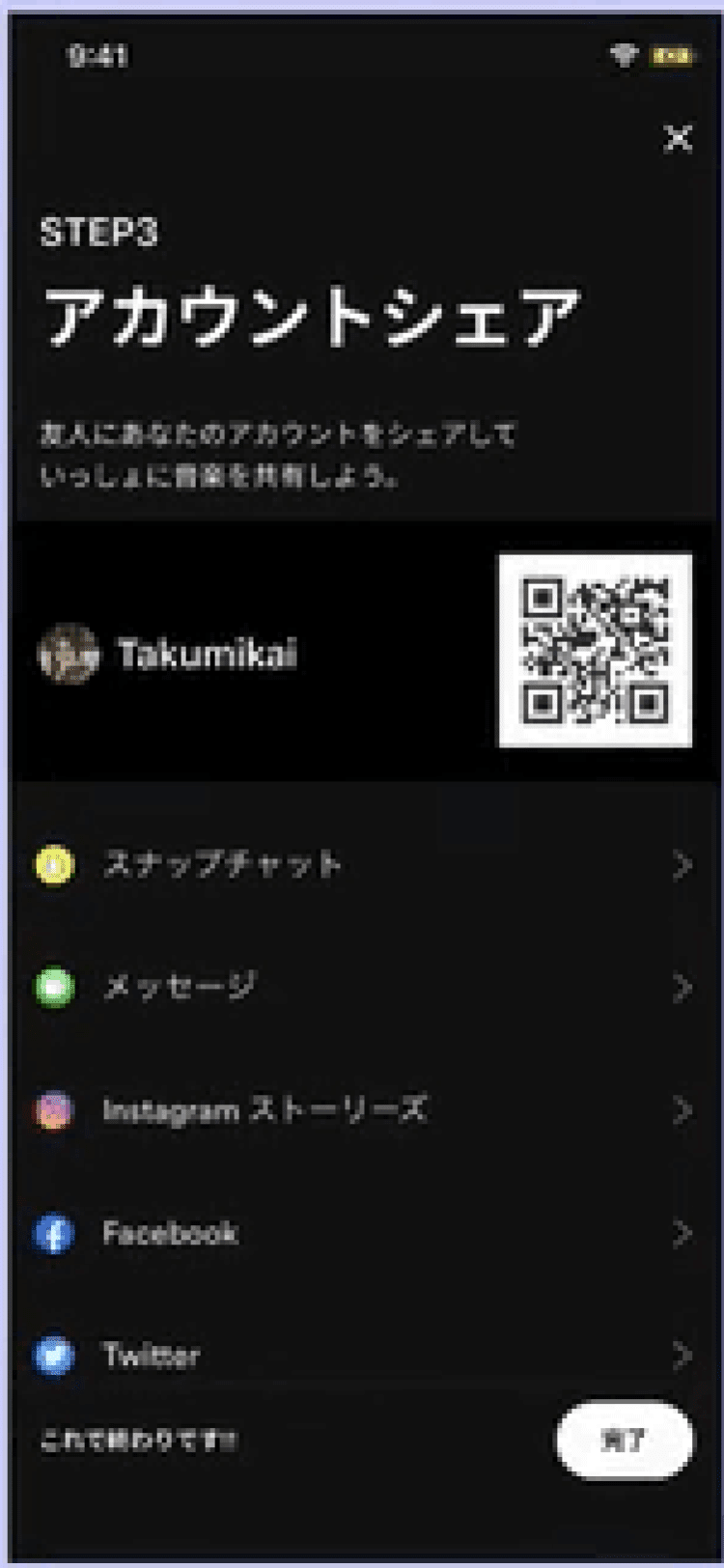This screenshot has height=1568, width=724.
Task: Share via スナップチャット row
Action: 364,864
